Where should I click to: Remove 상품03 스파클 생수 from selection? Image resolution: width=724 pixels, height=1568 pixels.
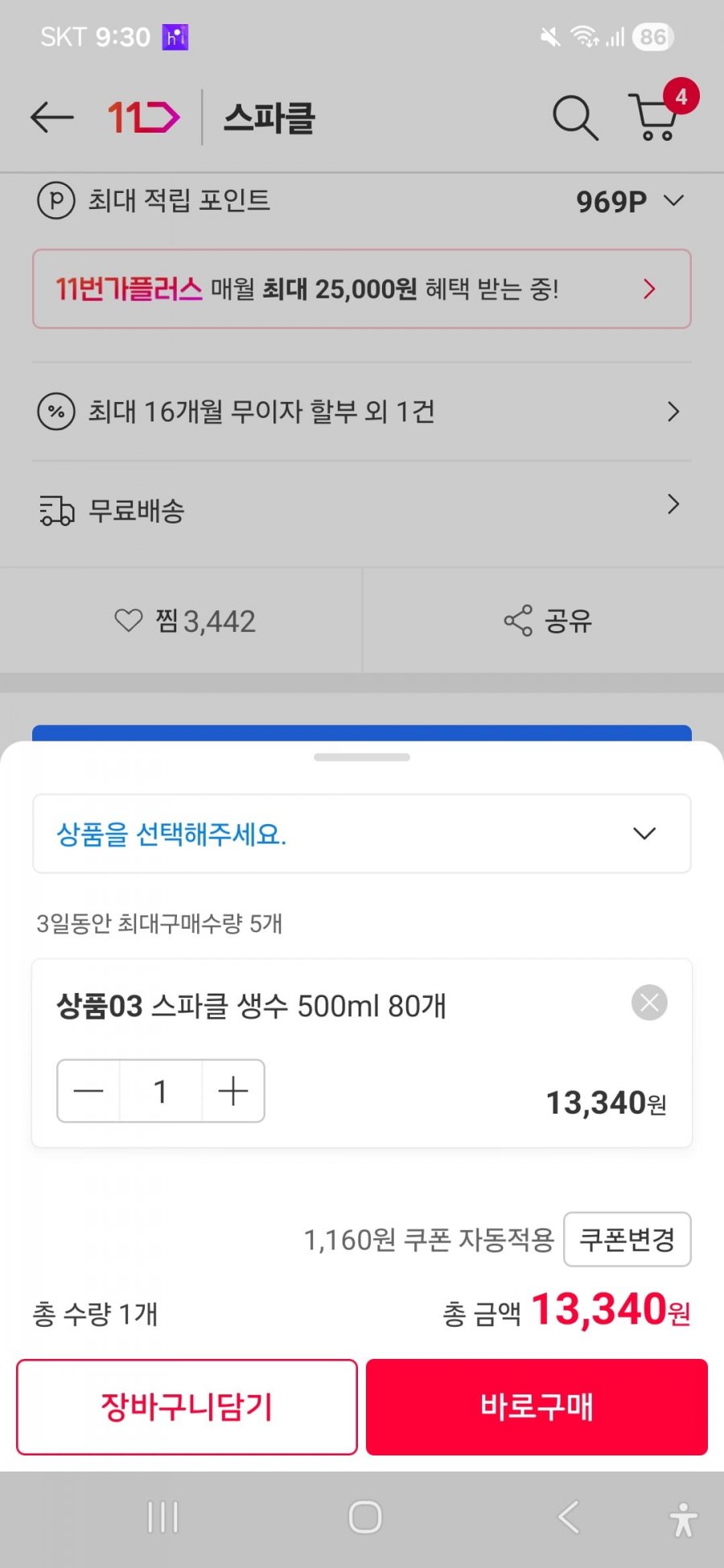pyautogui.click(x=649, y=1003)
